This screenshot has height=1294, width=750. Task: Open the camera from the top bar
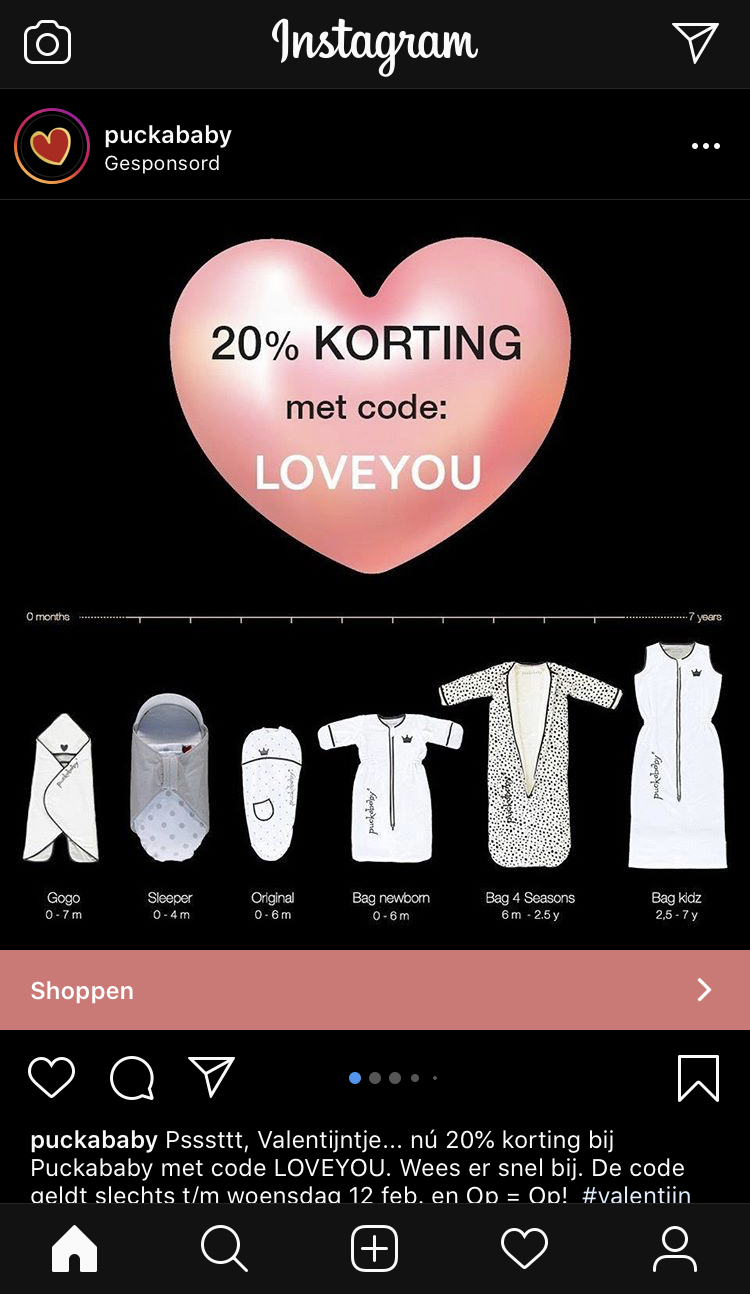pyautogui.click(x=47, y=43)
